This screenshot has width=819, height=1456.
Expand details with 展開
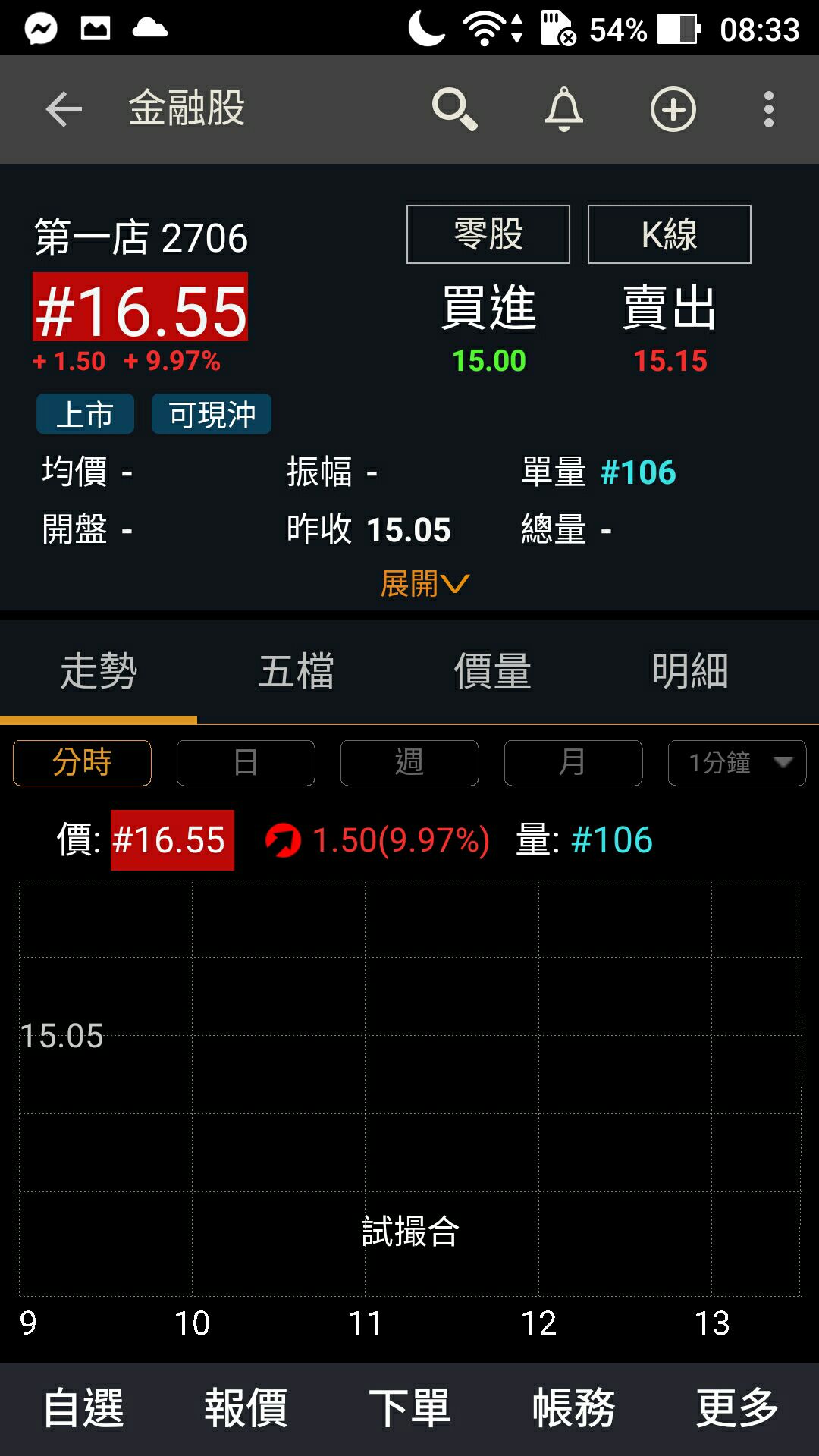[424, 584]
